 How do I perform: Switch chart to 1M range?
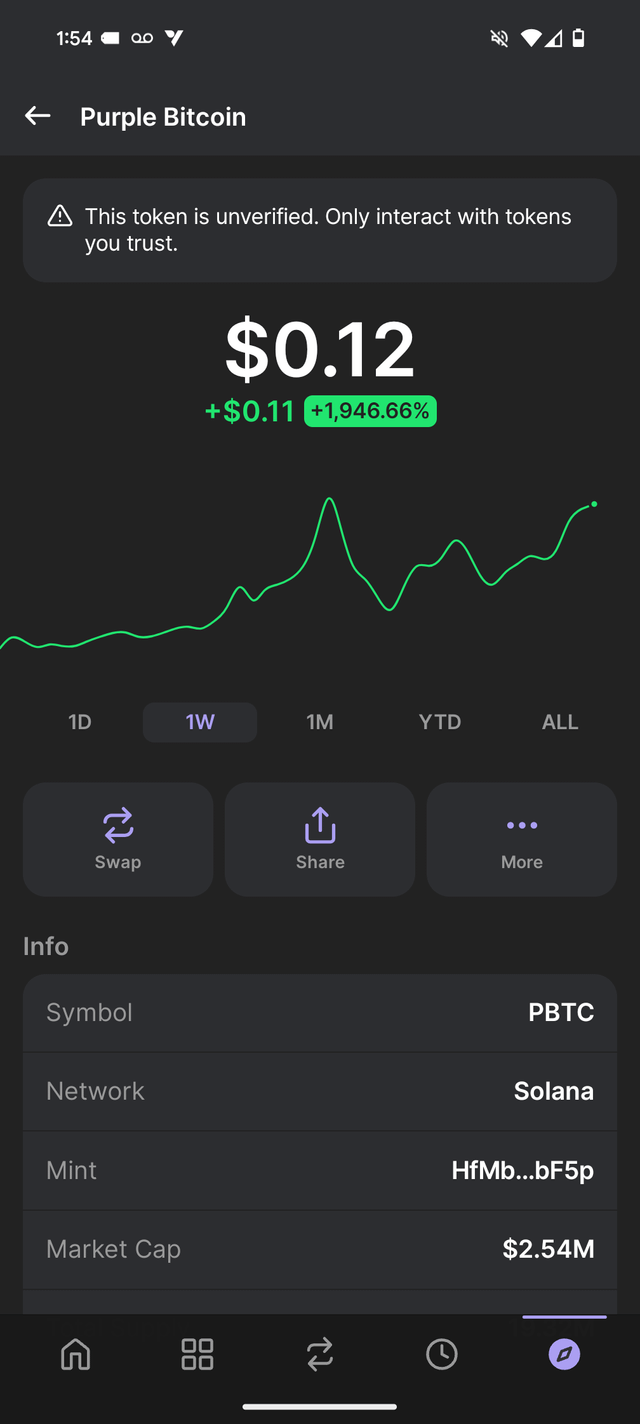[320, 722]
